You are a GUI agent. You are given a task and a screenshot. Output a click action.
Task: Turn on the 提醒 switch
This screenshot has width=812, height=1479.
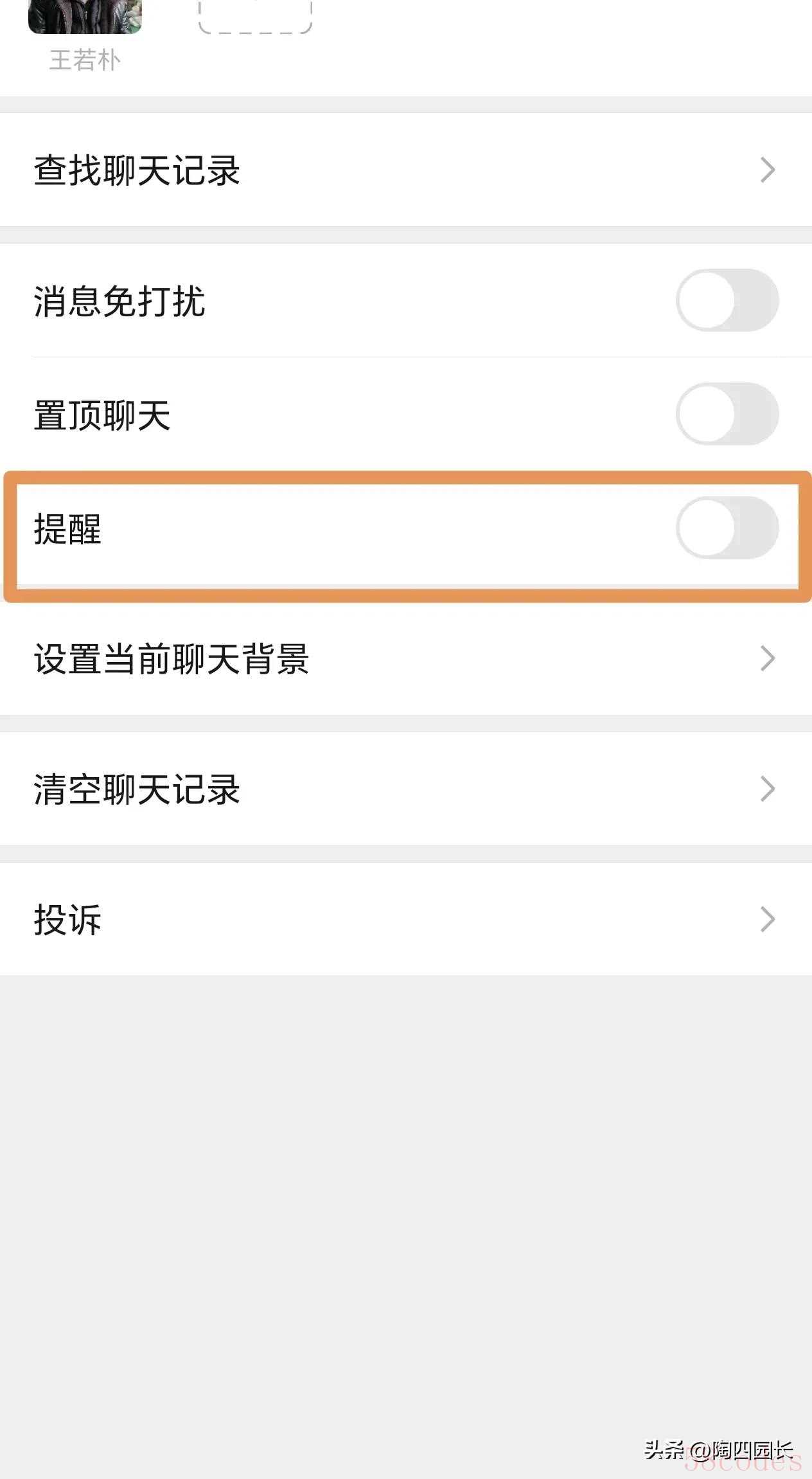(x=727, y=528)
